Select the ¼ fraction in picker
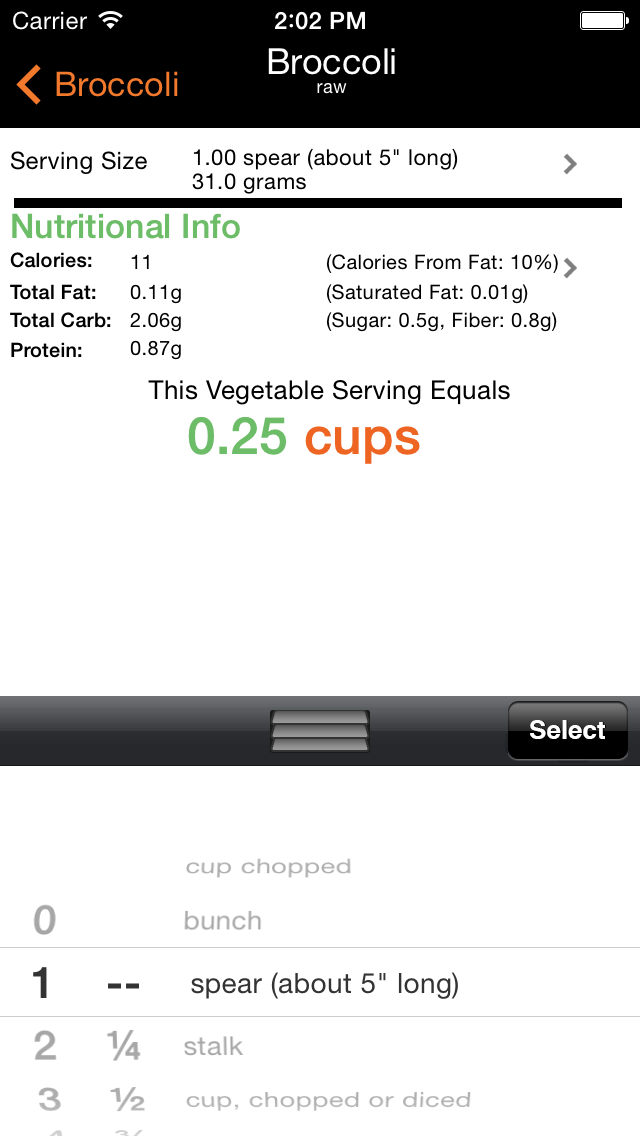Image resolution: width=640 pixels, height=1136 pixels. 124,1047
